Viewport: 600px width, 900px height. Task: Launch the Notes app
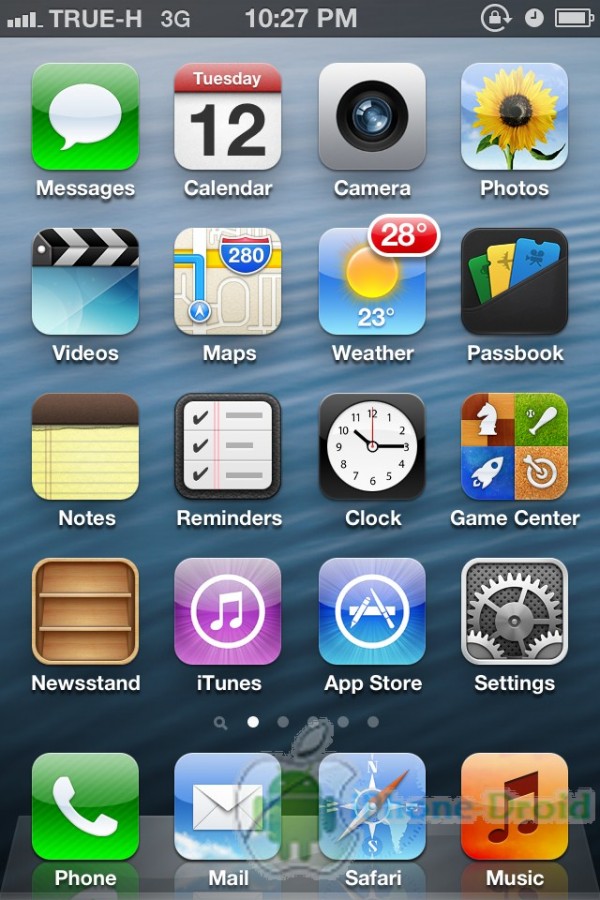(x=85, y=447)
